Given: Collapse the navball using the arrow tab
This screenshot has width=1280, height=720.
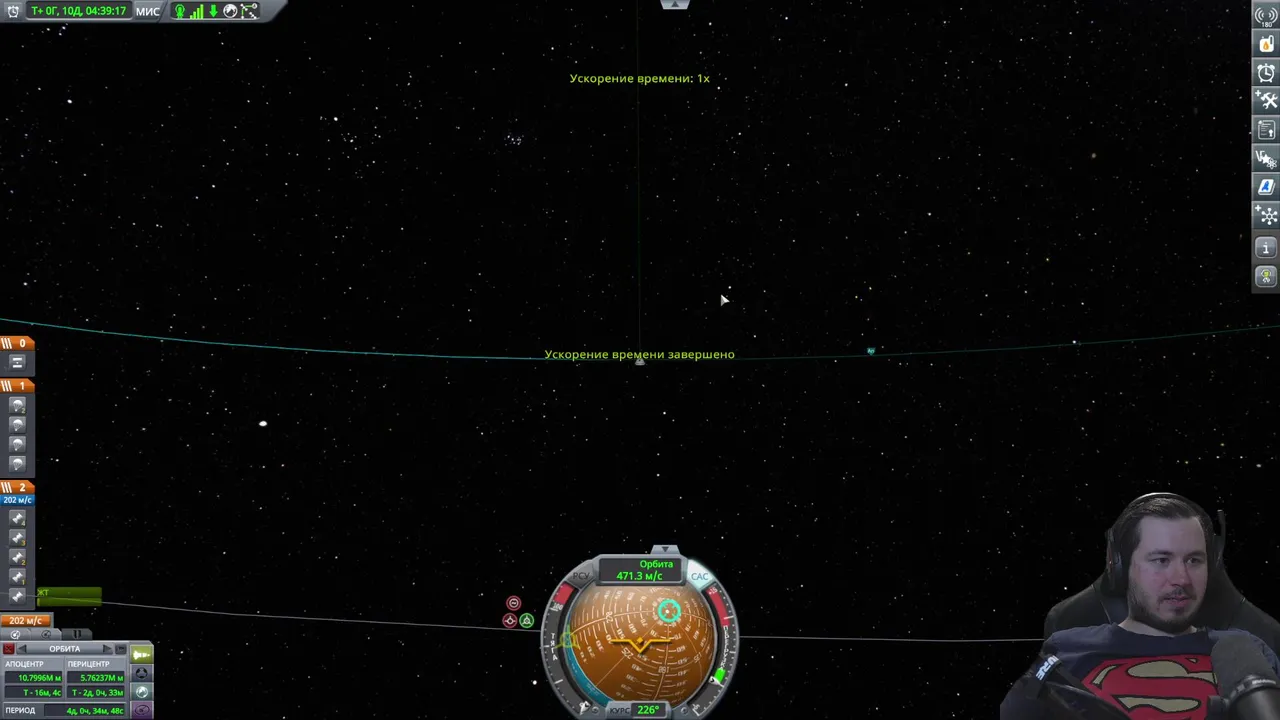Looking at the screenshot, I should [665, 550].
